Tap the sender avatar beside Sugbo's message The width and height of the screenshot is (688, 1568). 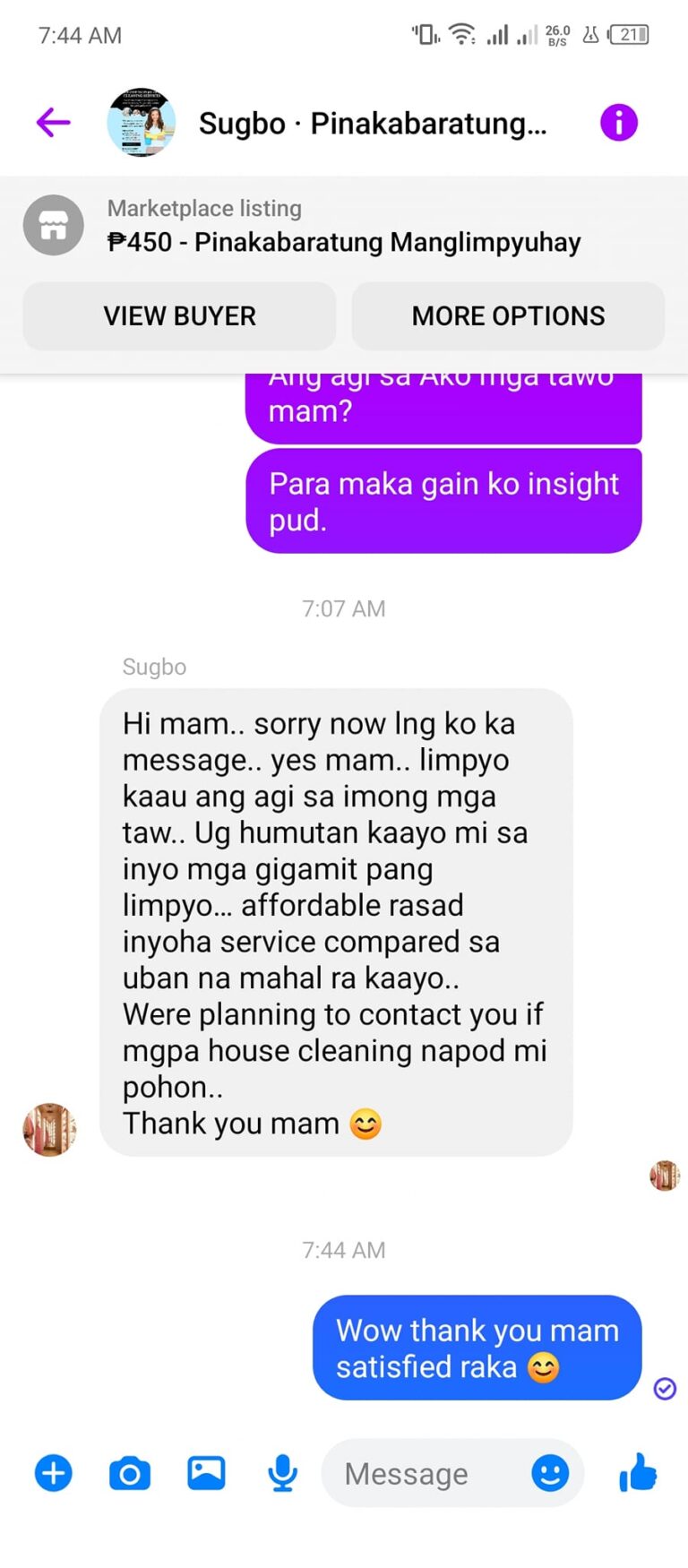pyautogui.click(x=49, y=1129)
